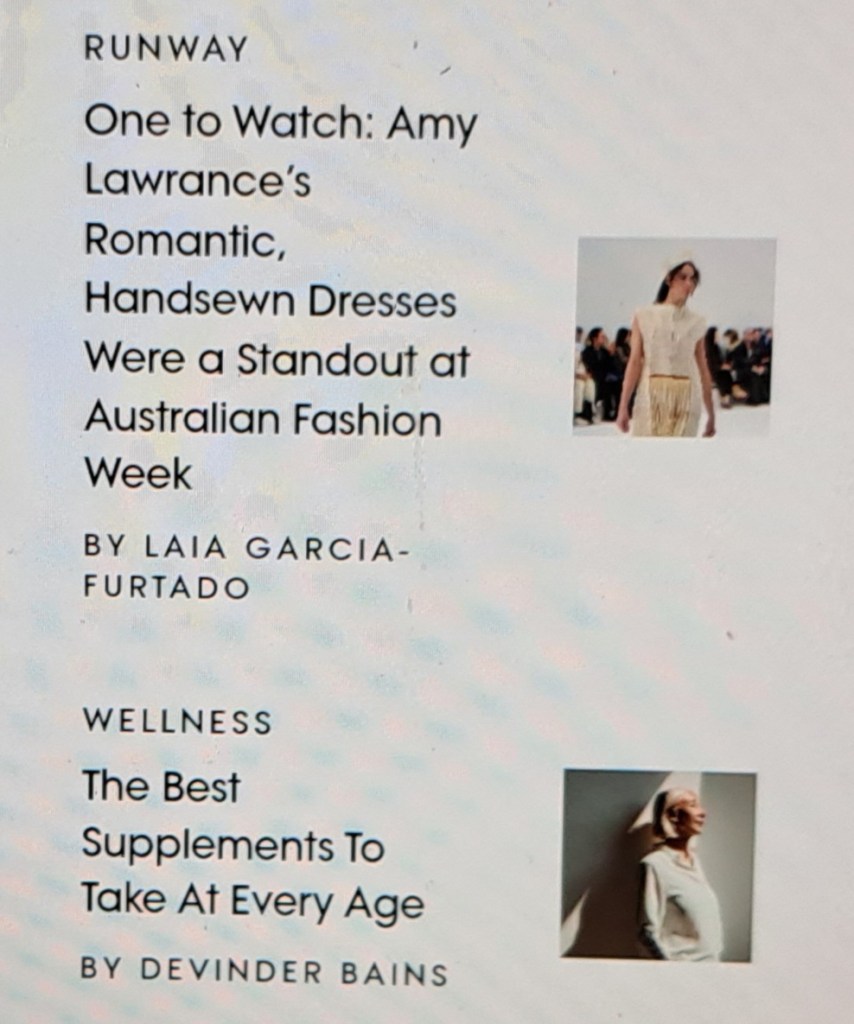Open the Runway category

(166, 50)
